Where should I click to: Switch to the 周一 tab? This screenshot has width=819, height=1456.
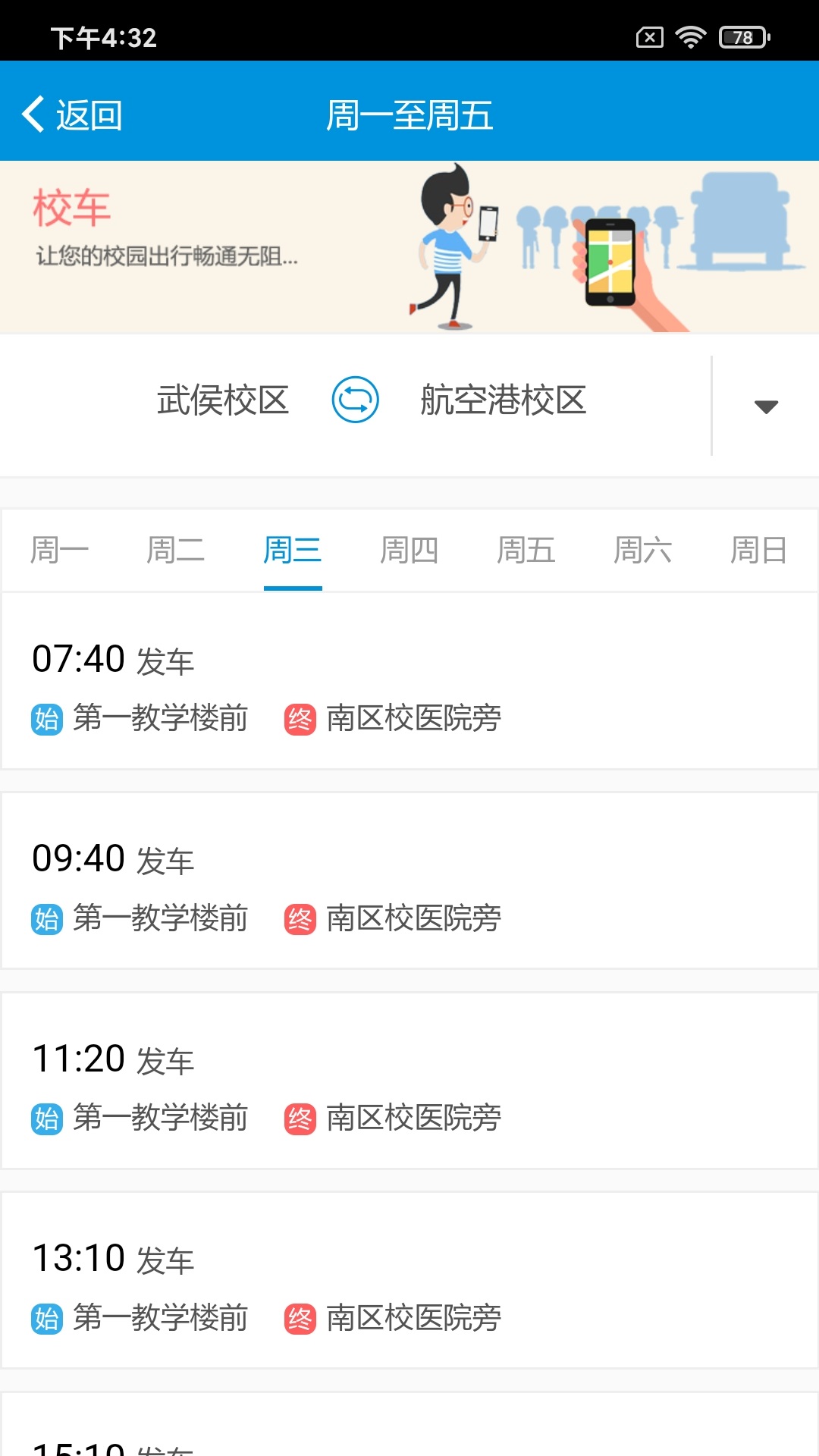click(61, 550)
